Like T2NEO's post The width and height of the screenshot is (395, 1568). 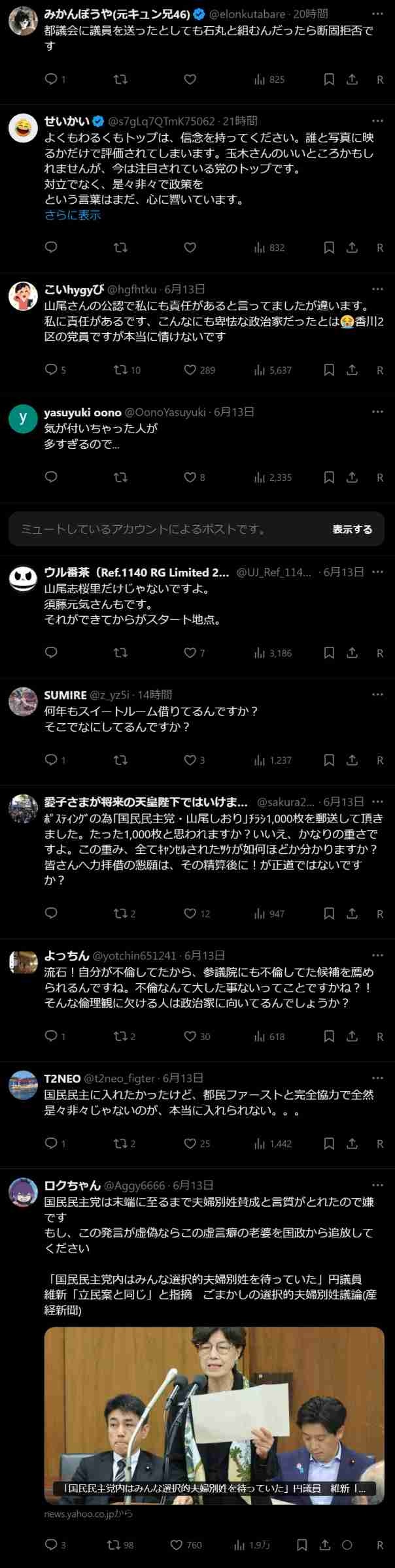pyautogui.click(x=190, y=1143)
